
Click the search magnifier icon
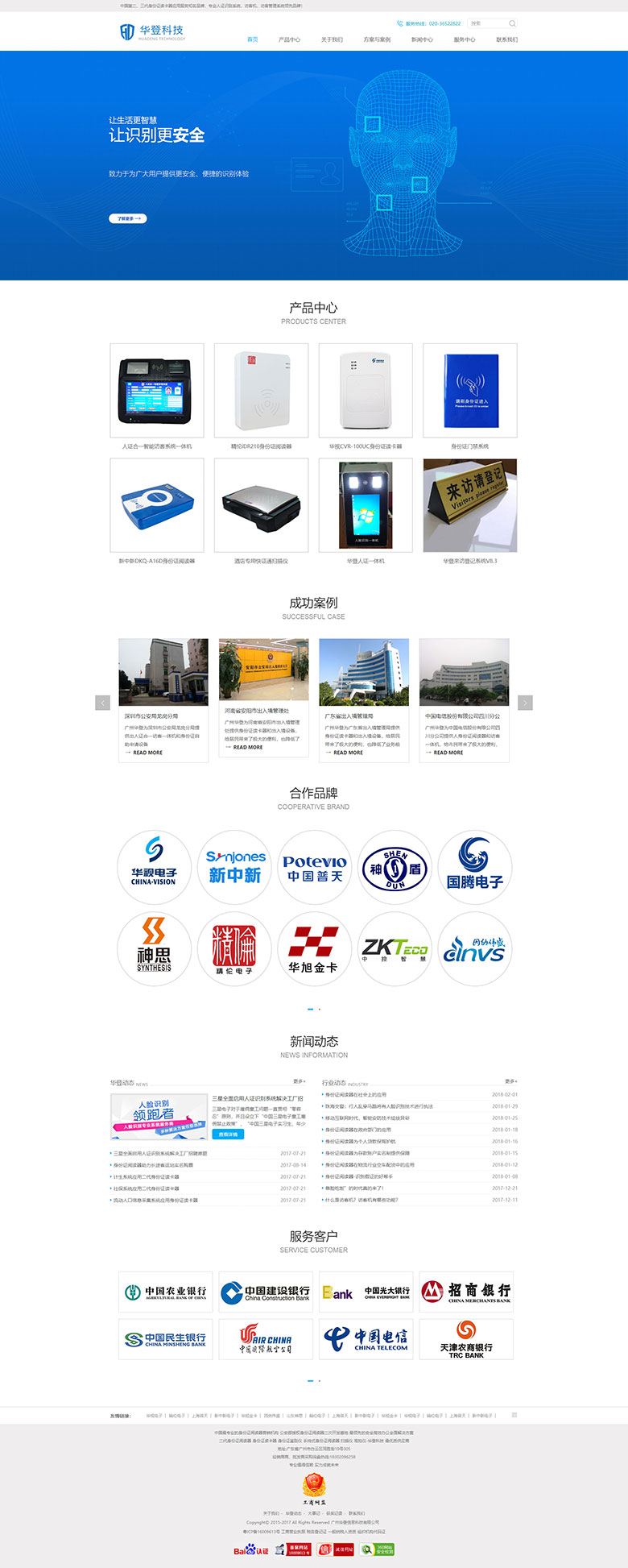point(513,23)
